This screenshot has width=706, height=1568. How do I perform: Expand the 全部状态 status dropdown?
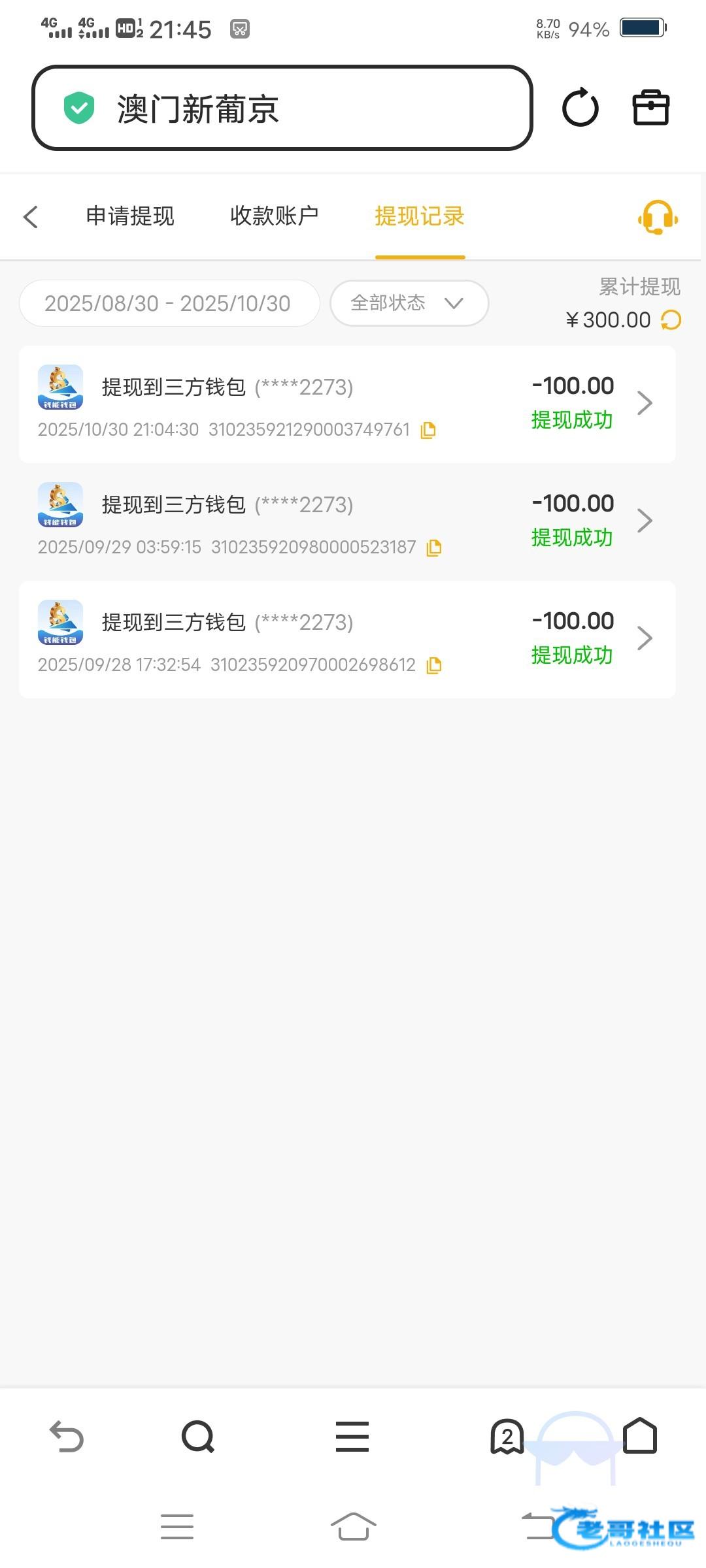click(409, 303)
